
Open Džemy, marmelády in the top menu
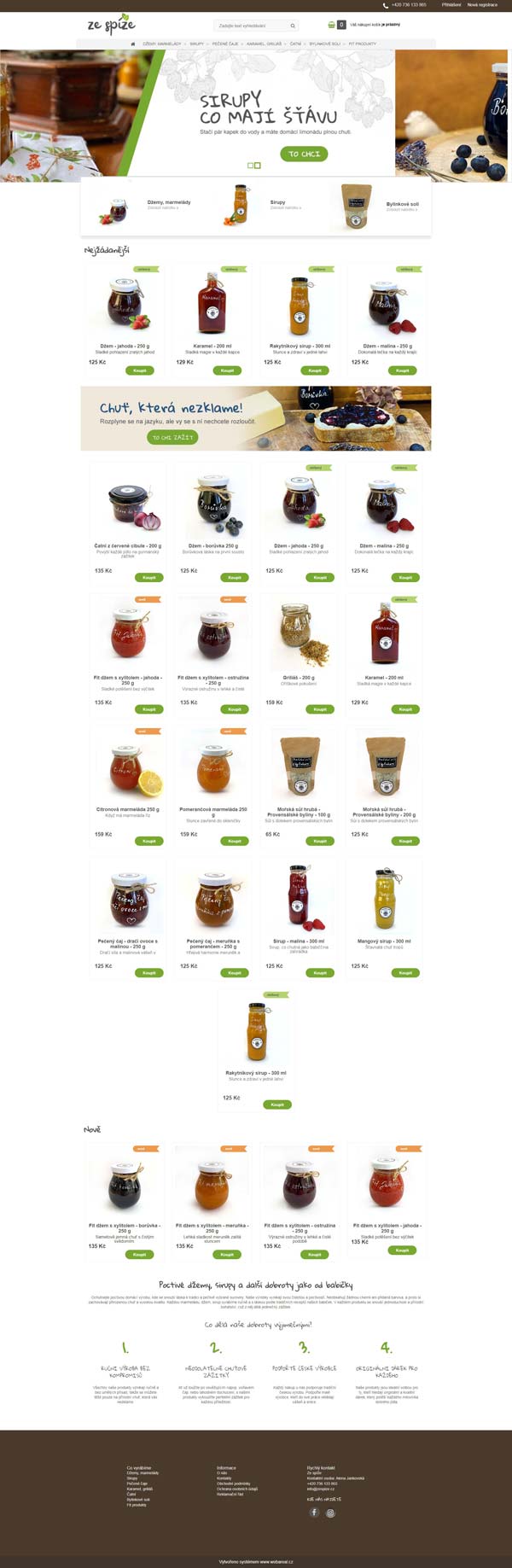tap(161, 44)
